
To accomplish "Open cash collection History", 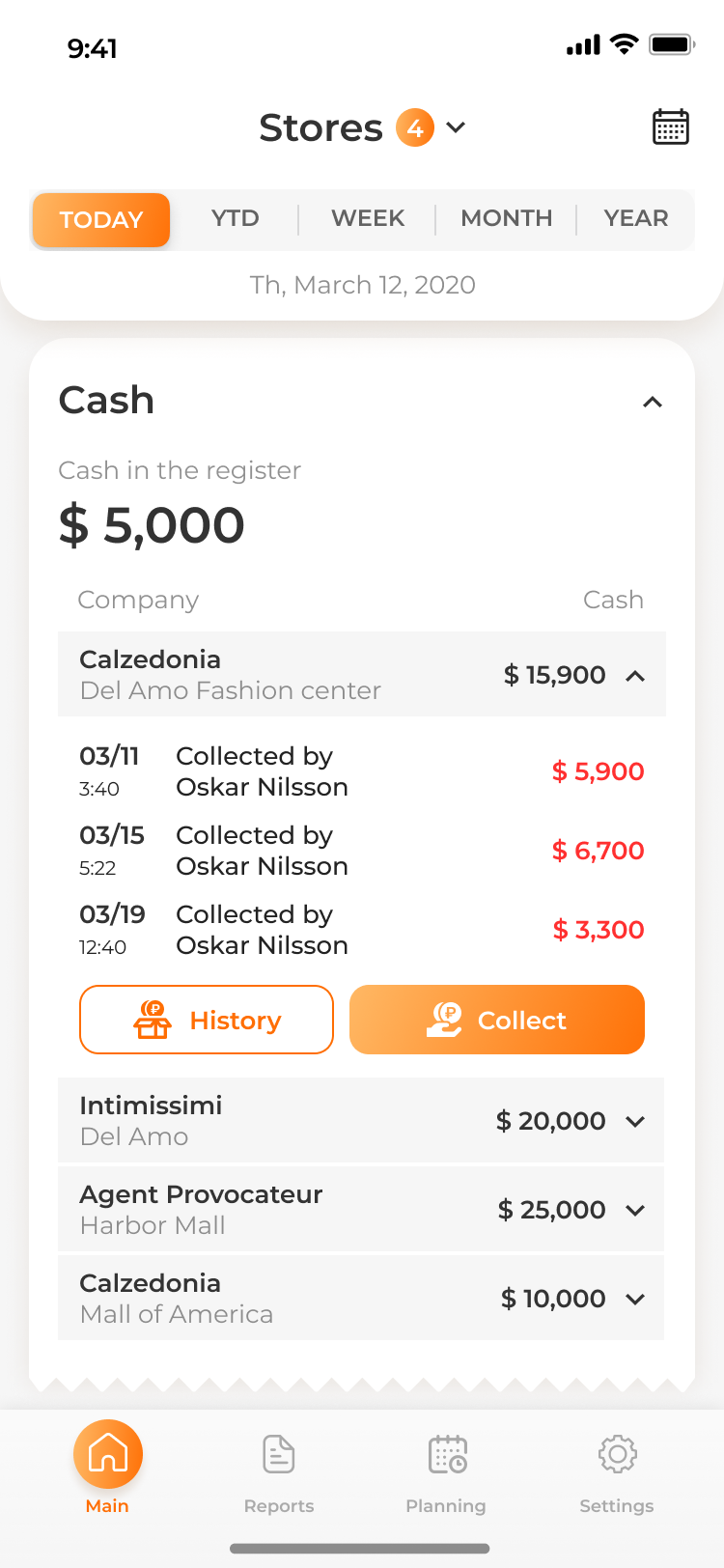I will pyautogui.click(x=207, y=1020).
